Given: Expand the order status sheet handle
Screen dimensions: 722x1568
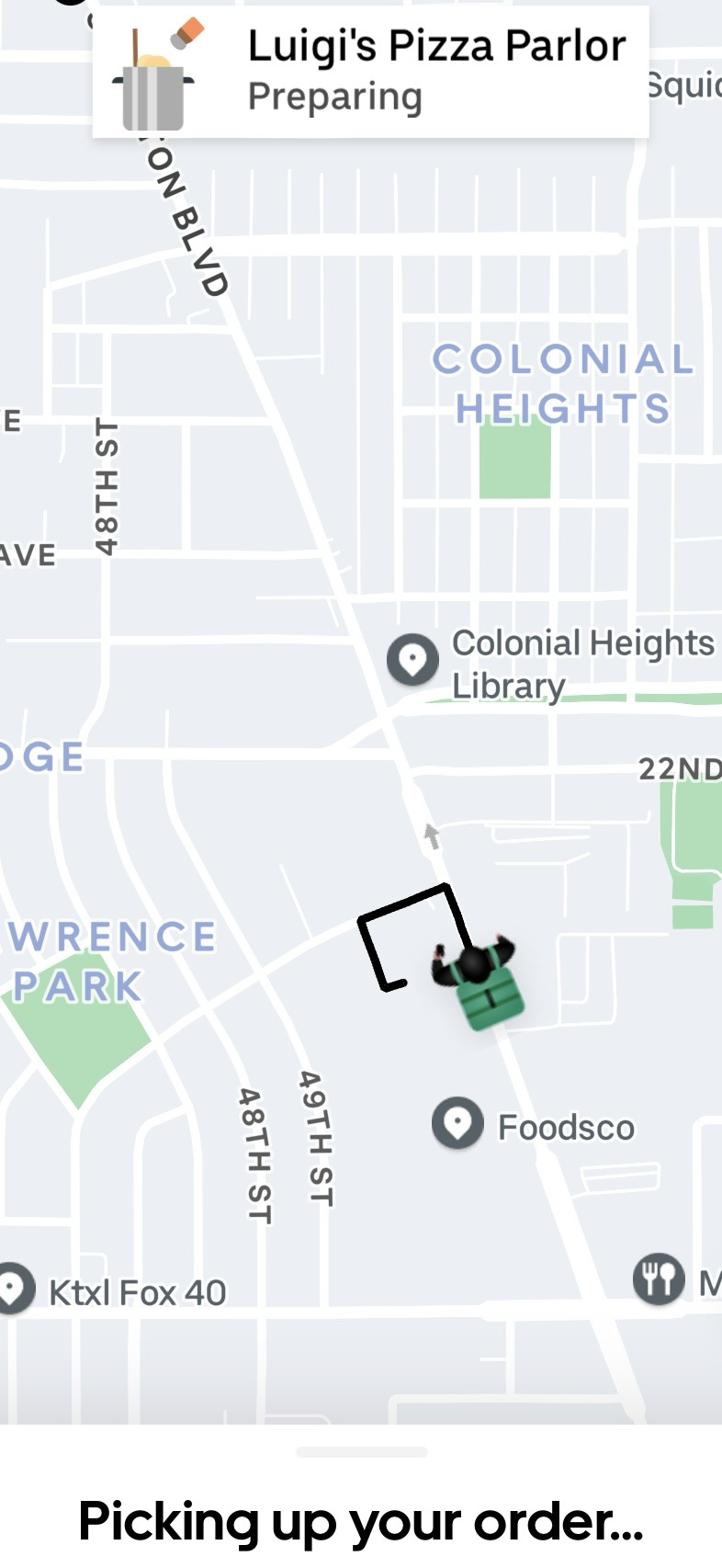Looking at the screenshot, I should coord(362,1452).
